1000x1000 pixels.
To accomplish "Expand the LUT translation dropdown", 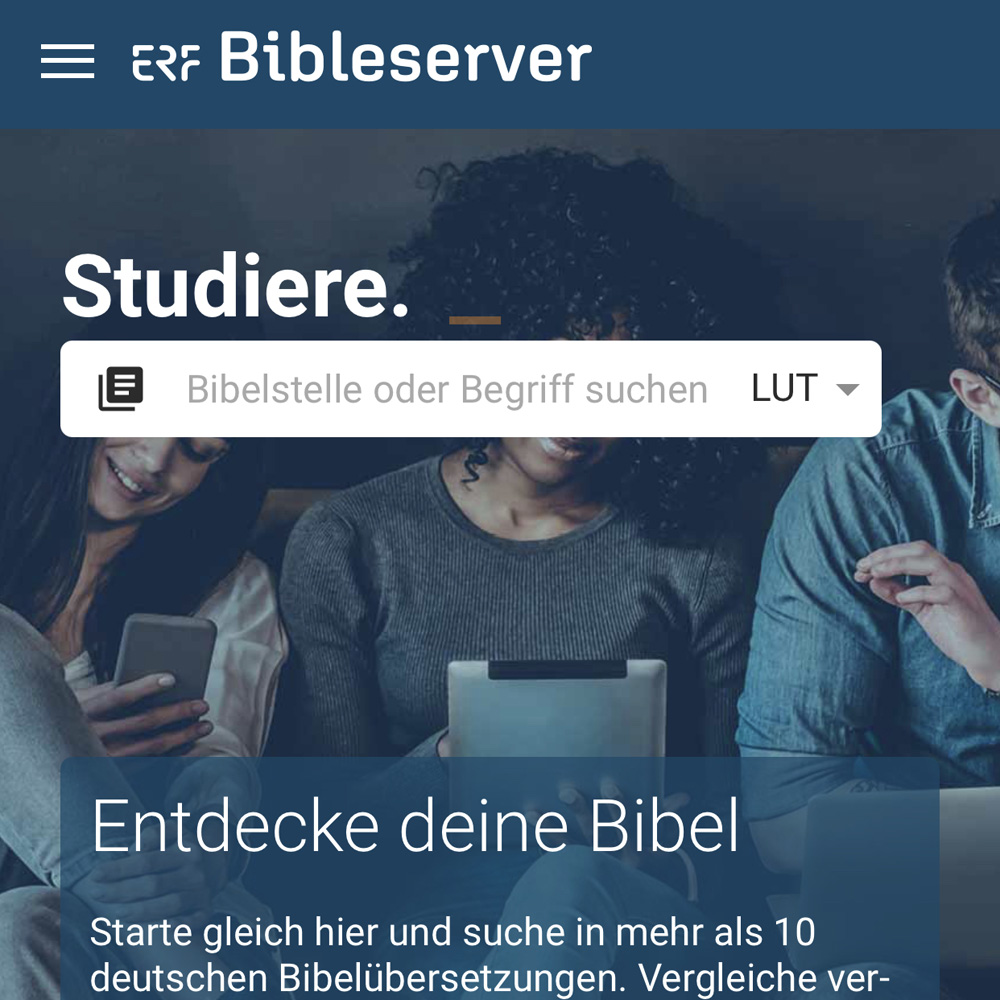I will [x=806, y=389].
